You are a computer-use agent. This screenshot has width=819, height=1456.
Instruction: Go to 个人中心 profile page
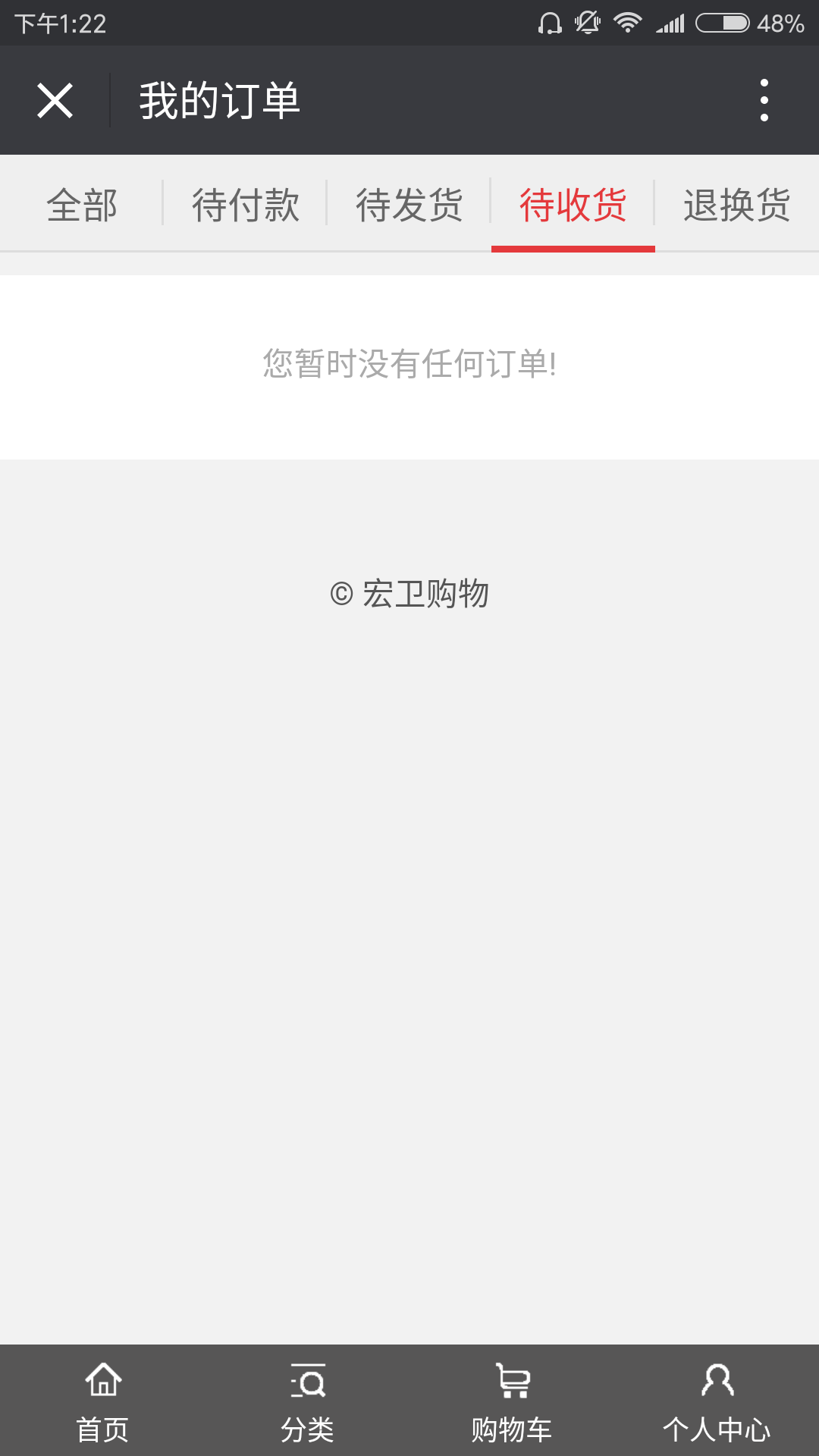(717, 1401)
